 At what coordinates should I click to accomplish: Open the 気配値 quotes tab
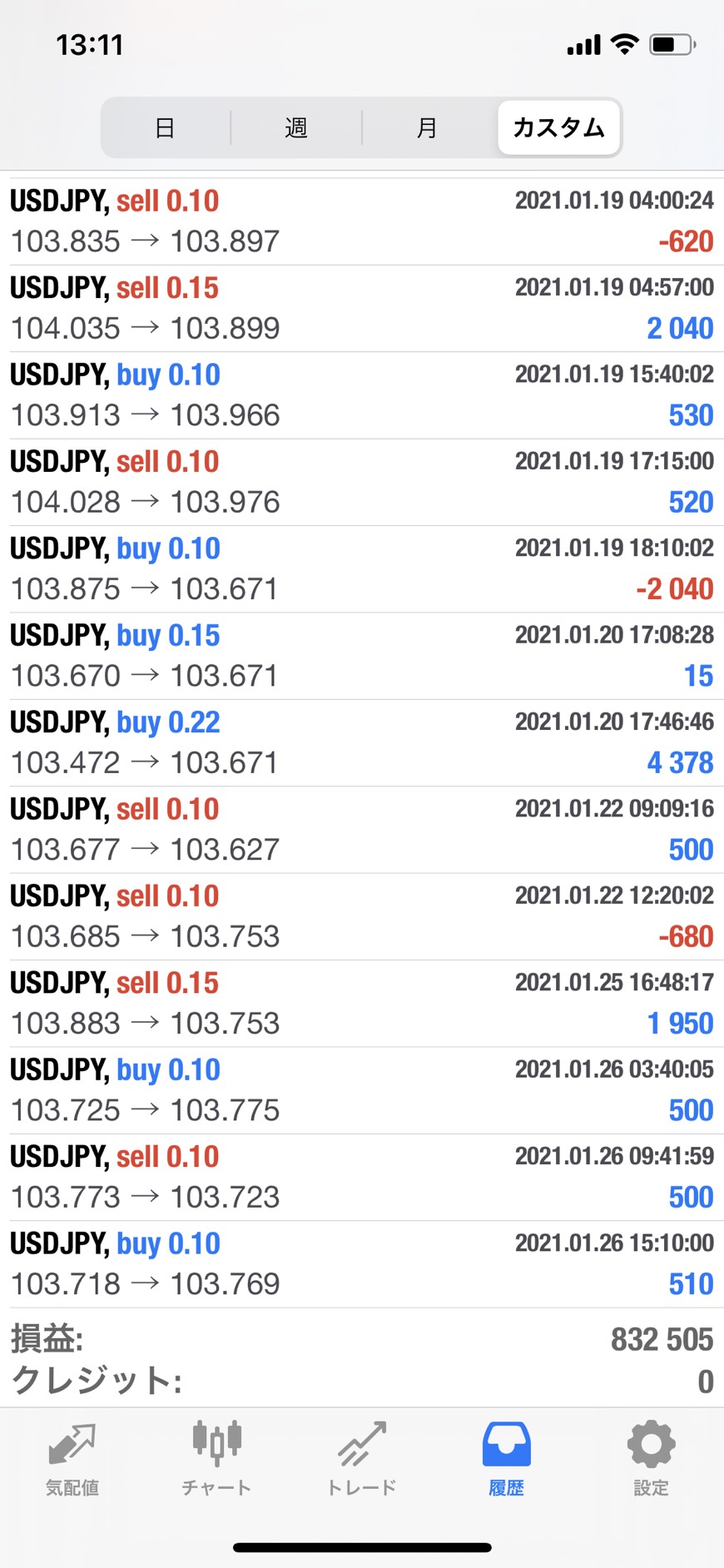point(72,1460)
